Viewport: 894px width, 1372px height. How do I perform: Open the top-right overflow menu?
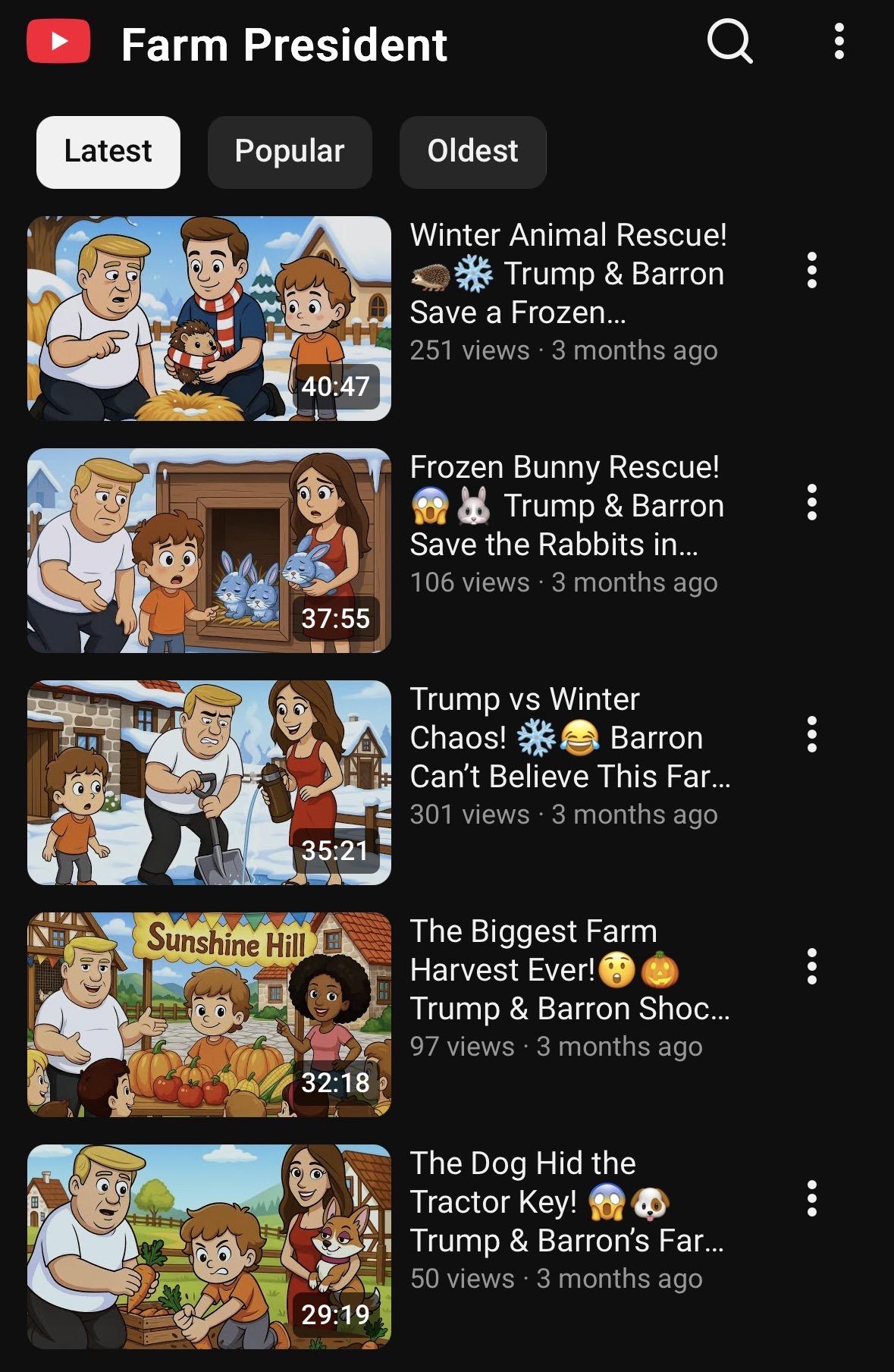tap(839, 42)
